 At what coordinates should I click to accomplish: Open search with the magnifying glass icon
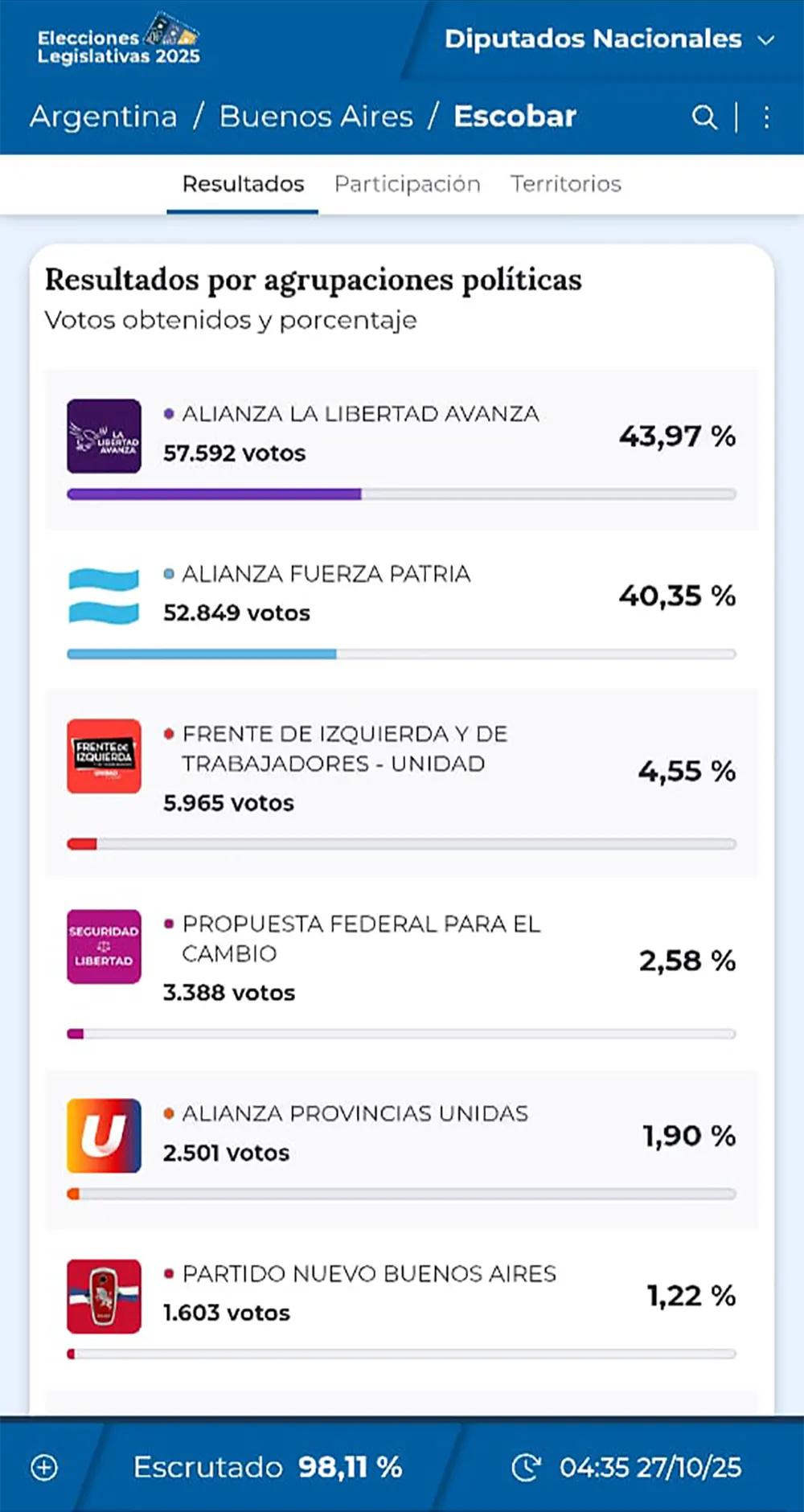coord(703,117)
